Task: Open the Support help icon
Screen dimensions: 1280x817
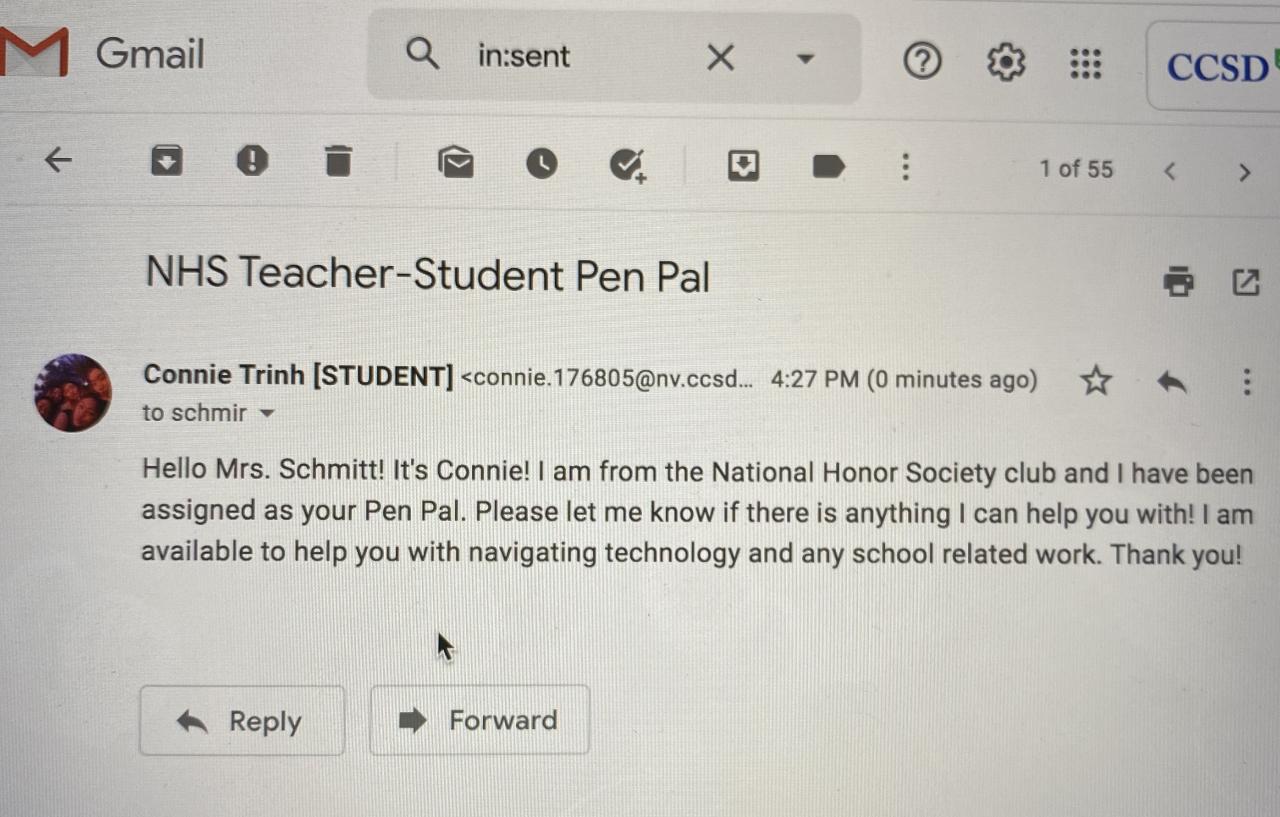Action: click(x=922, y=62)
